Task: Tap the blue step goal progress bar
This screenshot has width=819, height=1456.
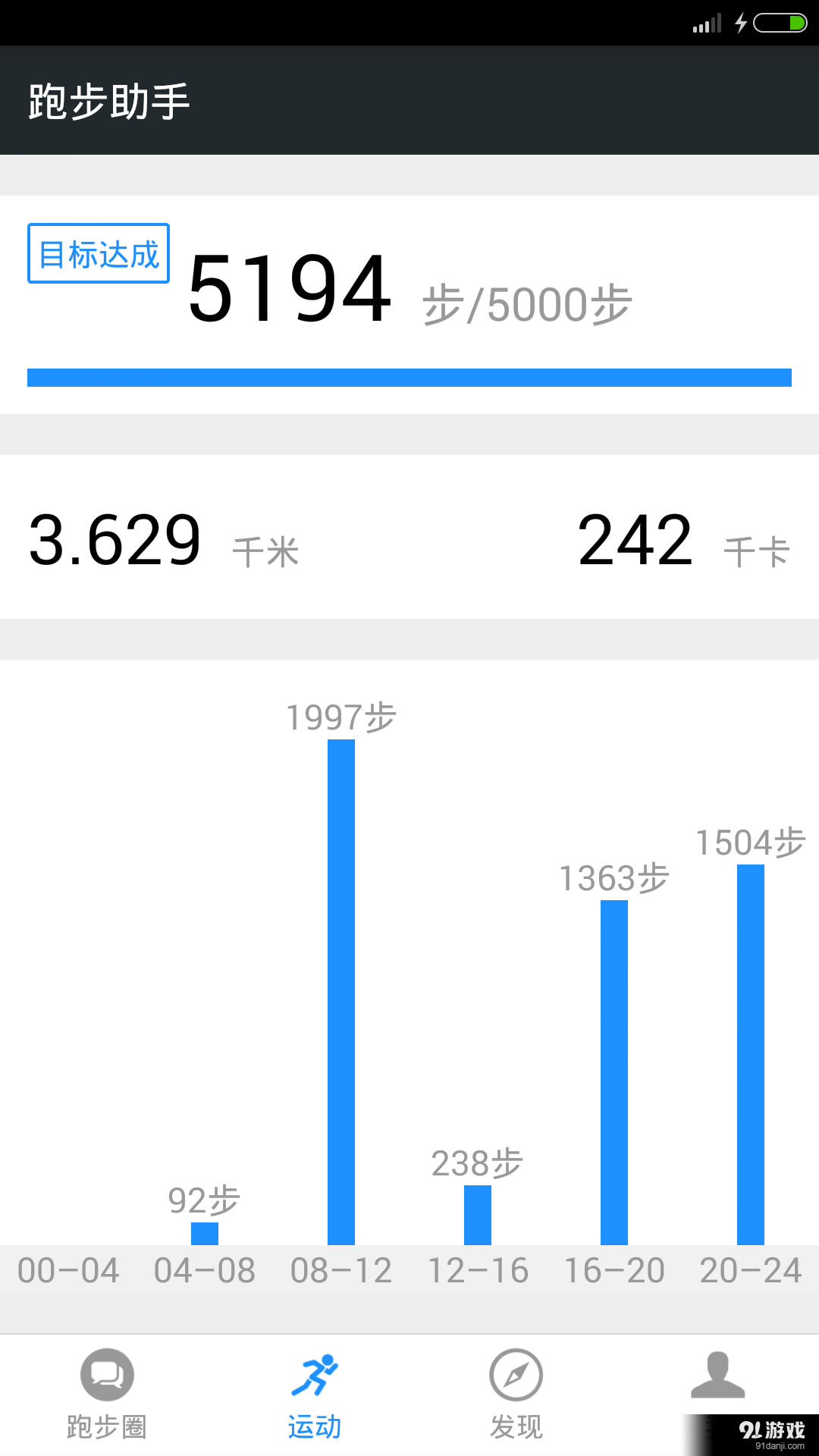Action: (x=409, y=373)
